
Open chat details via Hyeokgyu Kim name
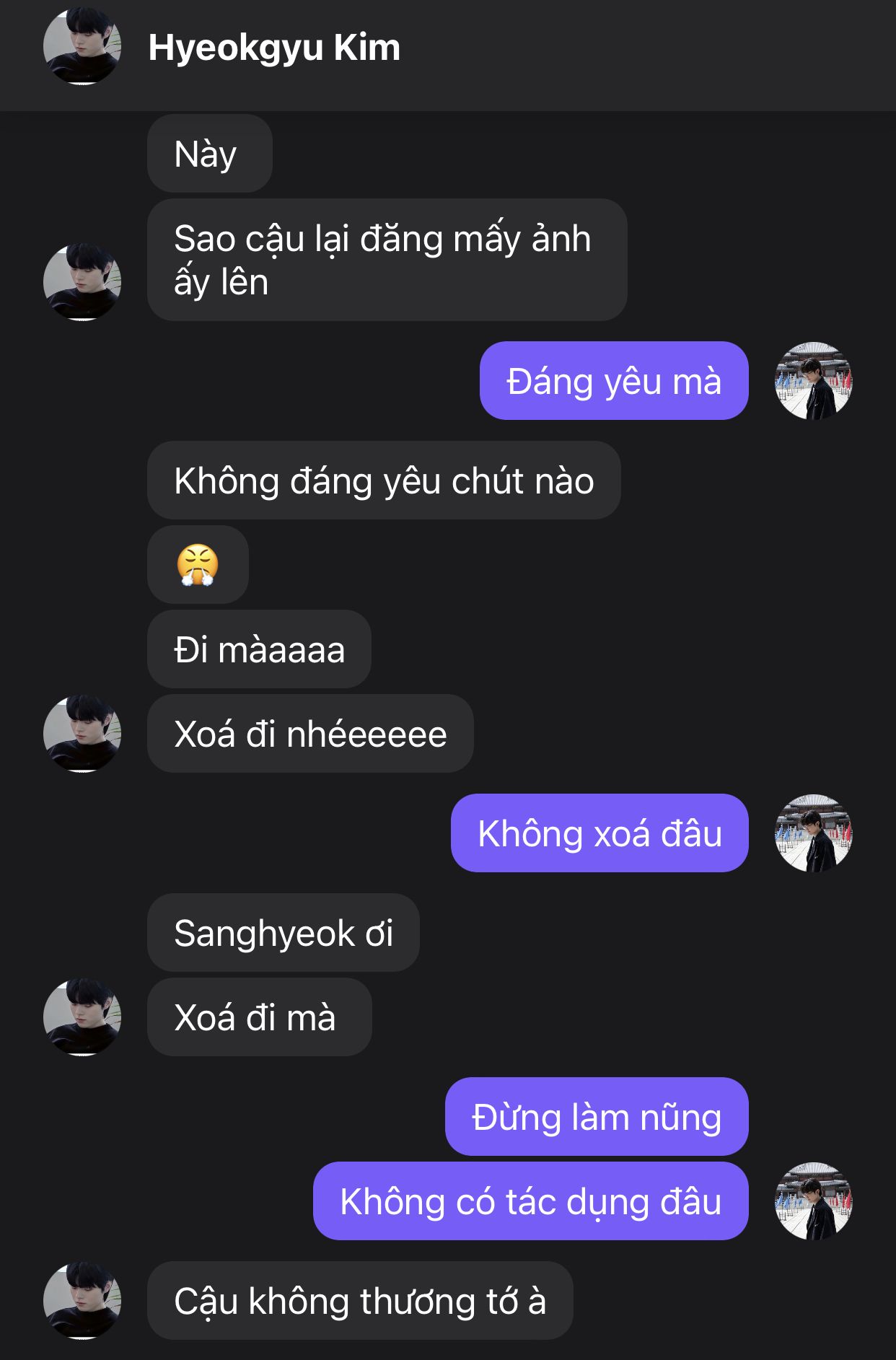[274, 48]
